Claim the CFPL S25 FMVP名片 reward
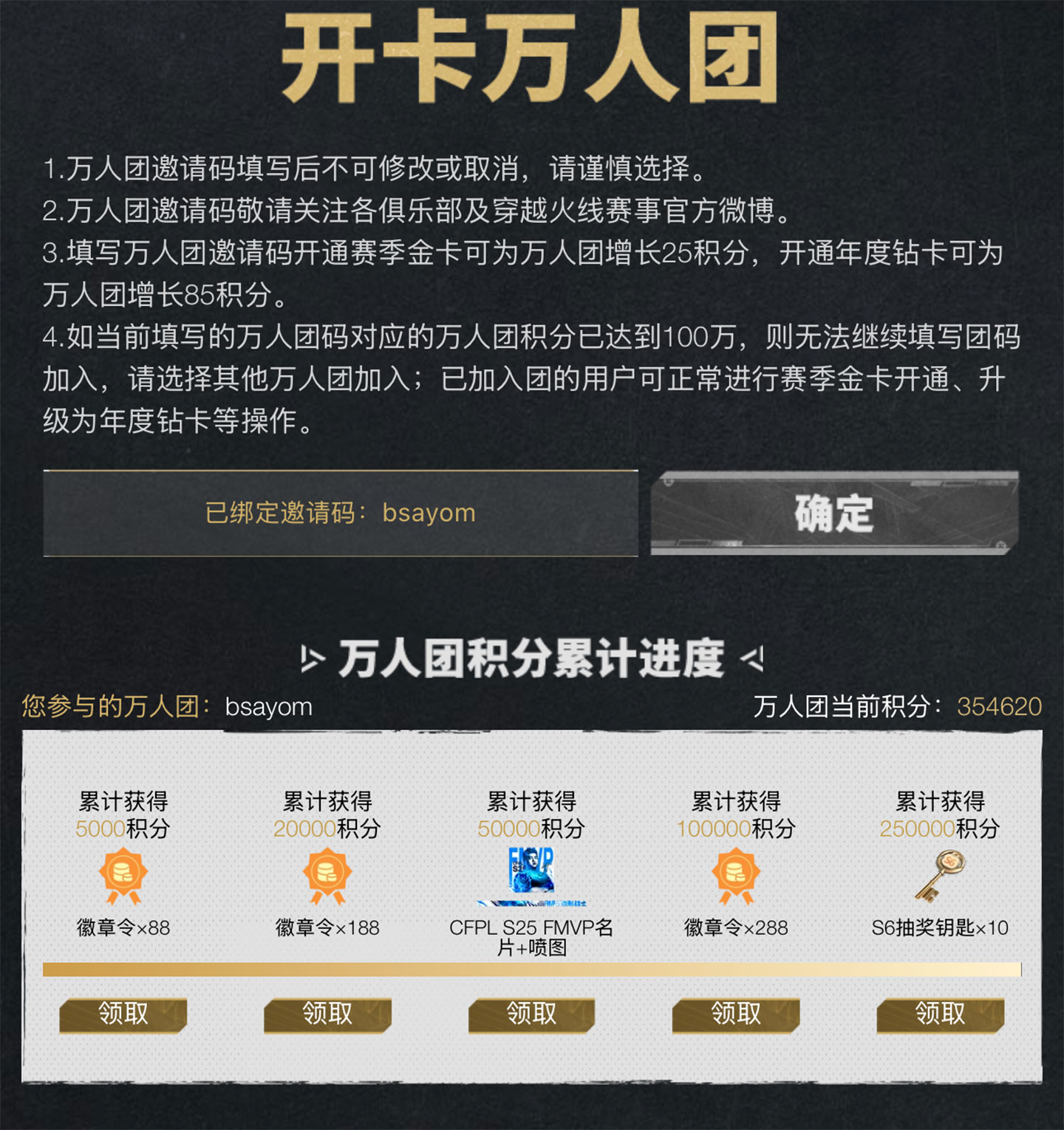This screenshot has width=1064, height=1130. tap(531, 1014)
